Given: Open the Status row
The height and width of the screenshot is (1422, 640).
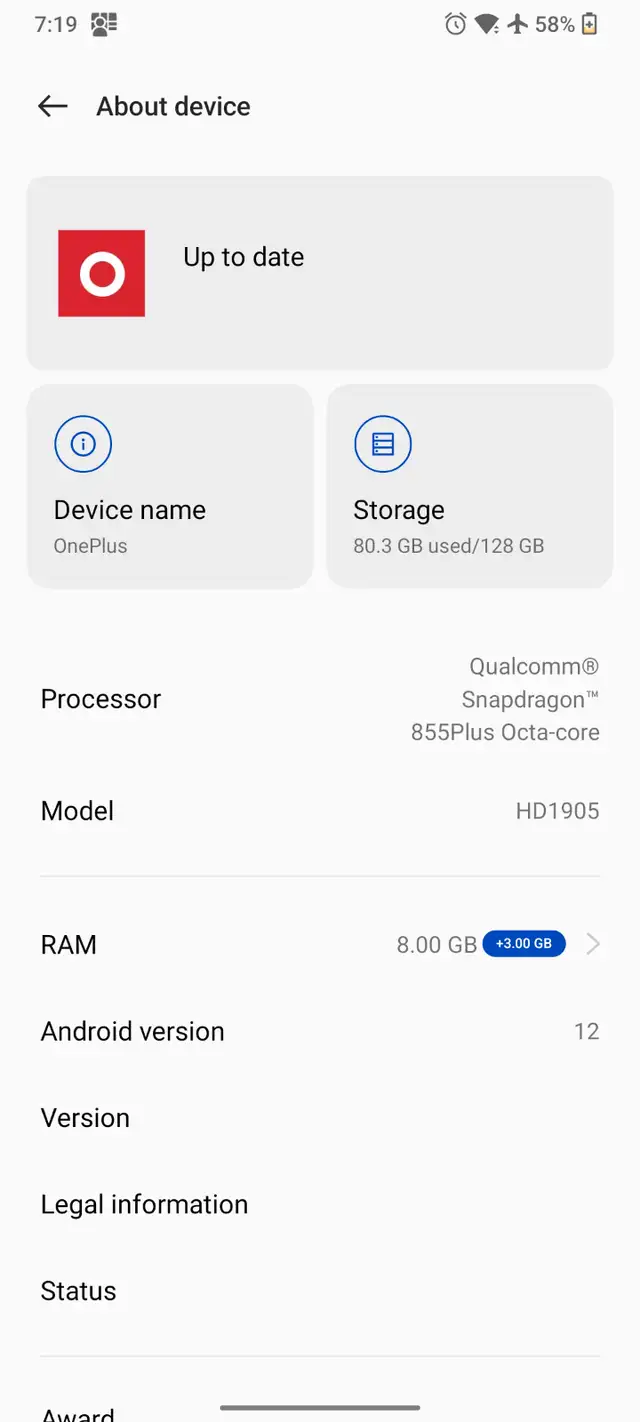Looking at the screenshot, I should coord(320,1291).
